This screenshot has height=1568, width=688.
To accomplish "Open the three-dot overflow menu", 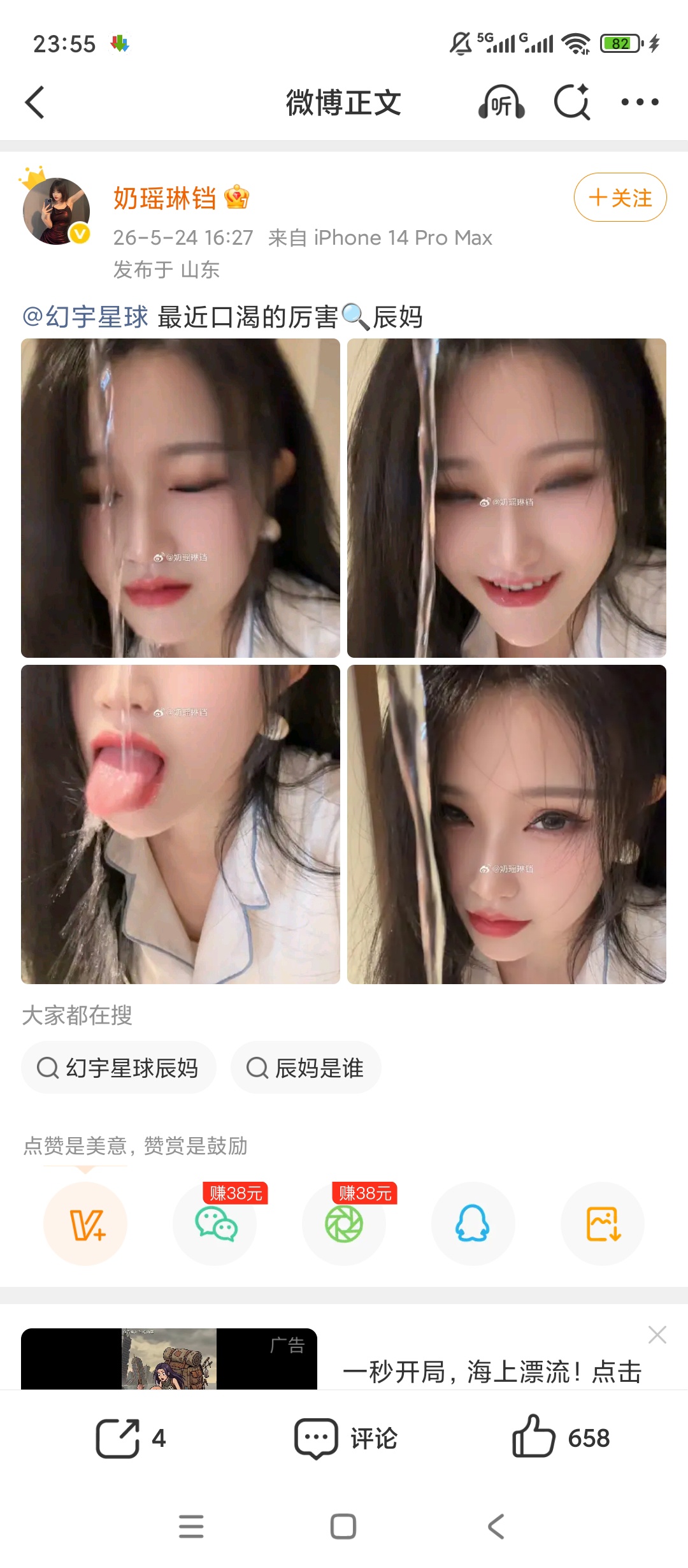I will [640, 102].
